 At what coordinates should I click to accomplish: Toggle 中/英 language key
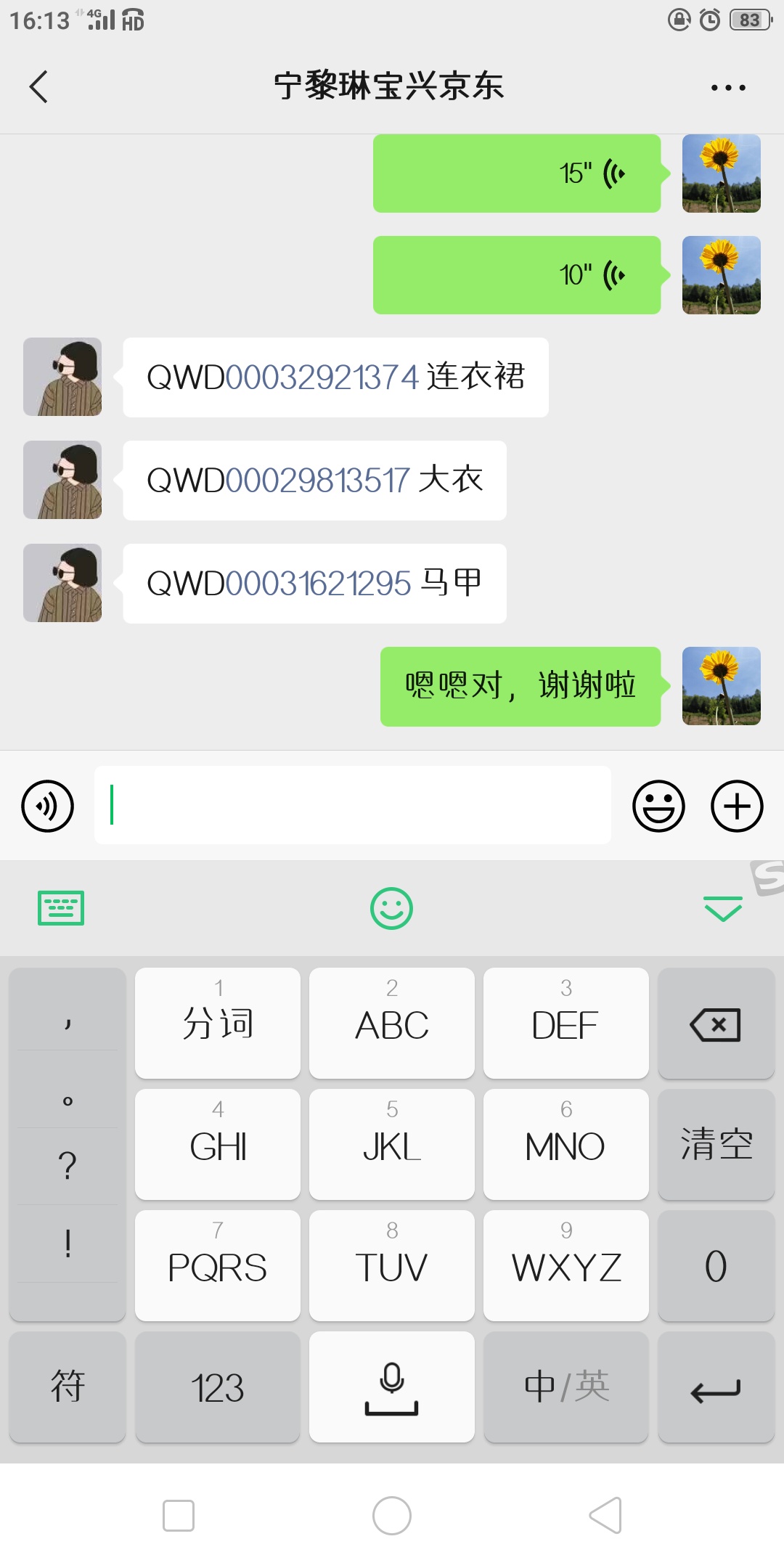(566, 1387)
